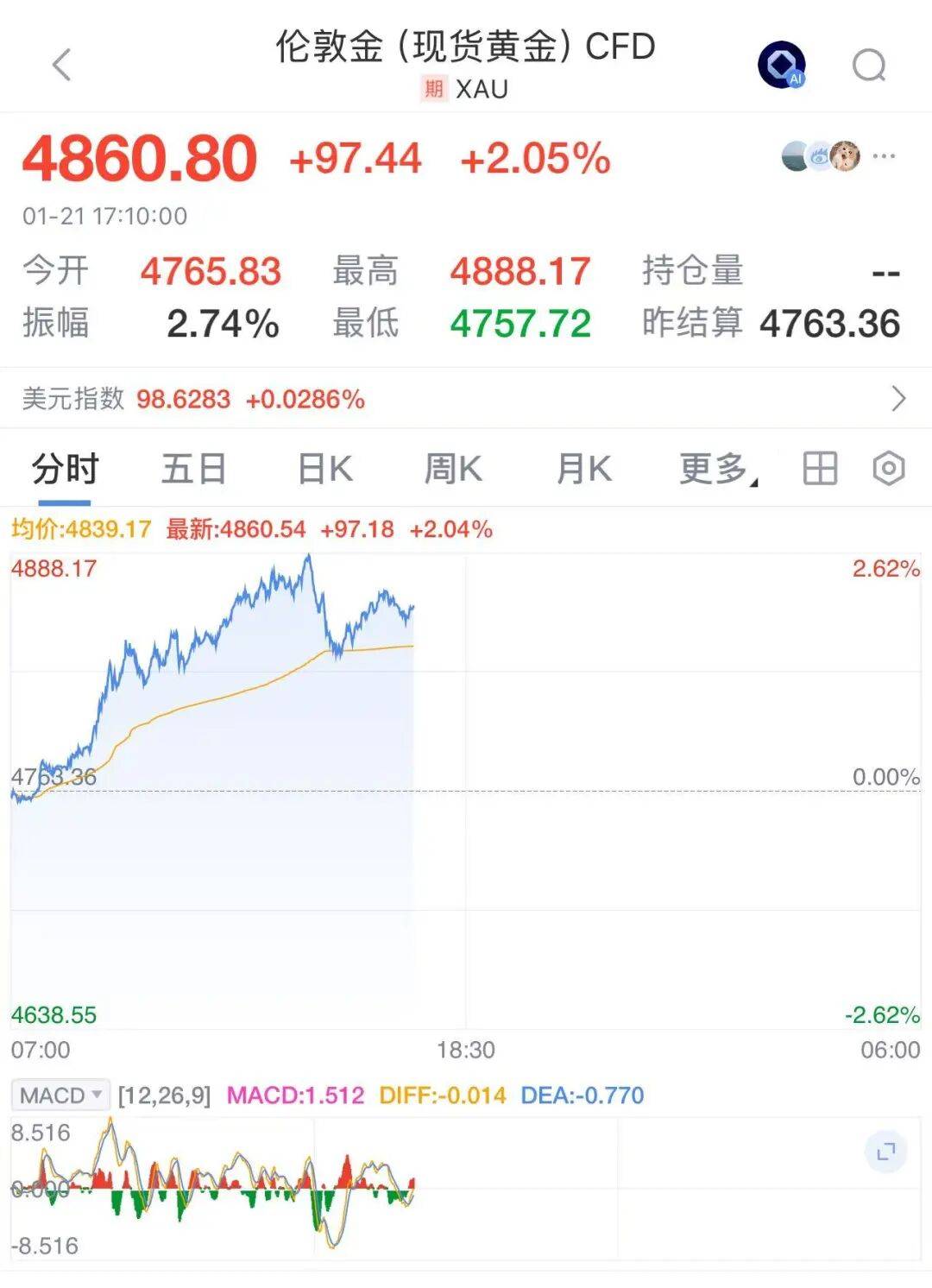The height and width of the screenshot is (1288, 932).
Task: Expand the chart to fullscreen
Action: click(886, 1152)
